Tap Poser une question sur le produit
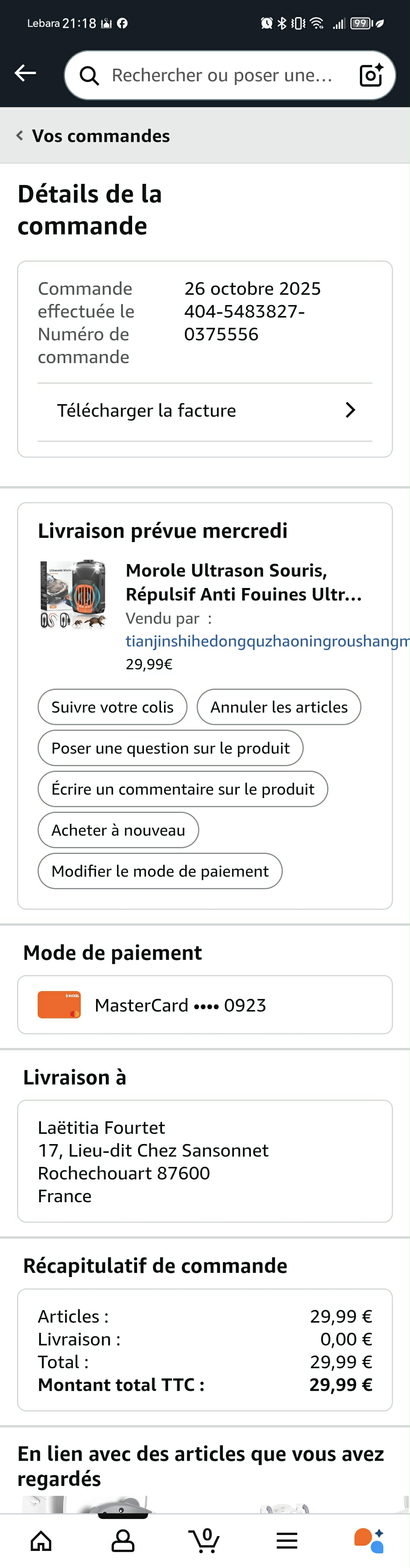Image resolution: width=410 pixels, height=1568 pixels. tap(170, 748)
